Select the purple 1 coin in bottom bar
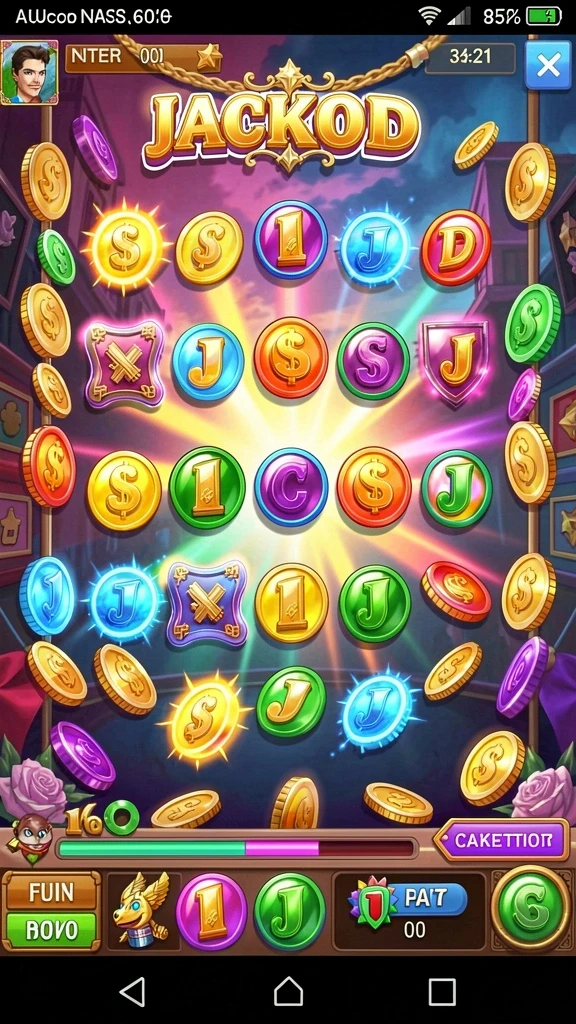The height and width of the screenshot is (1024, 576). click(212, 911)
